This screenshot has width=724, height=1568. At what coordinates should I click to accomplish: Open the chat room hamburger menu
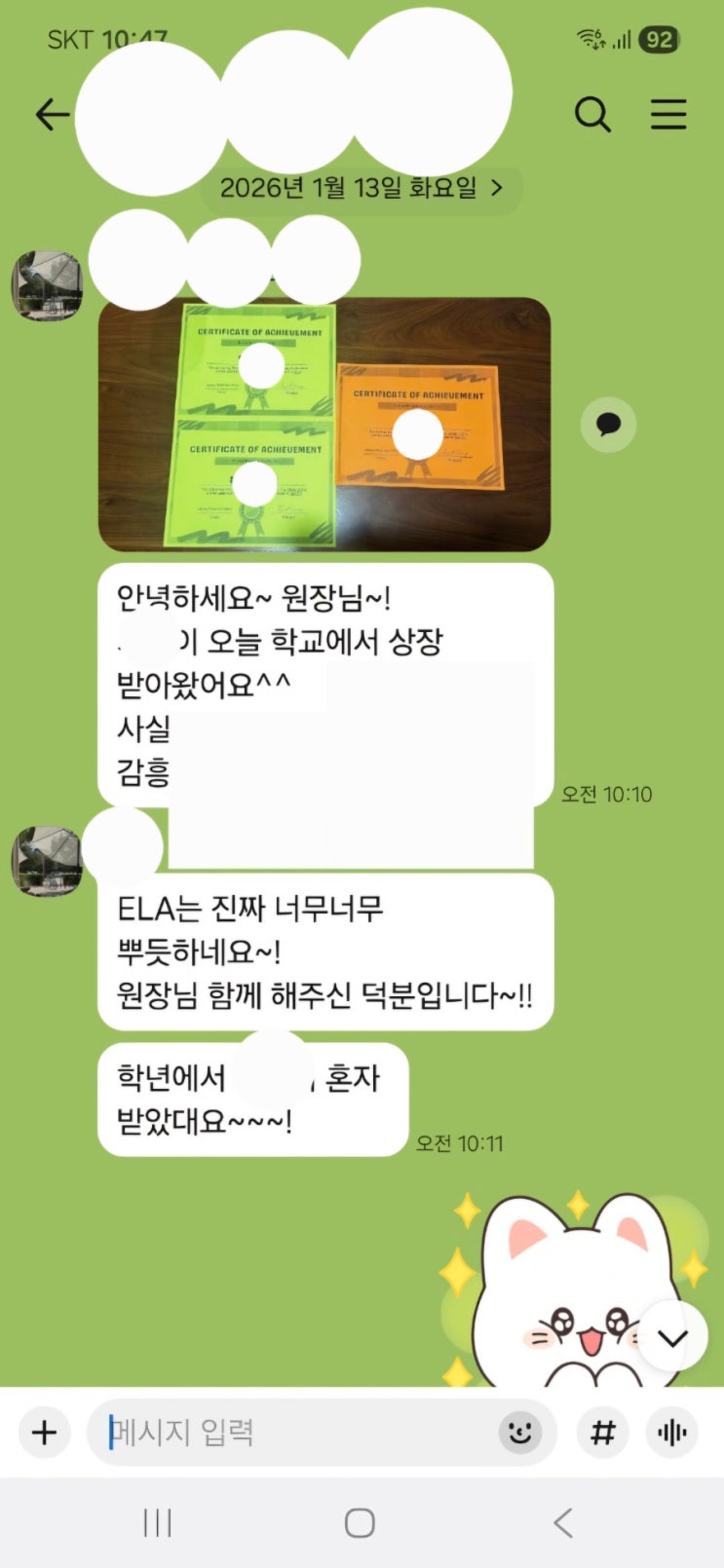pos(668,115)
